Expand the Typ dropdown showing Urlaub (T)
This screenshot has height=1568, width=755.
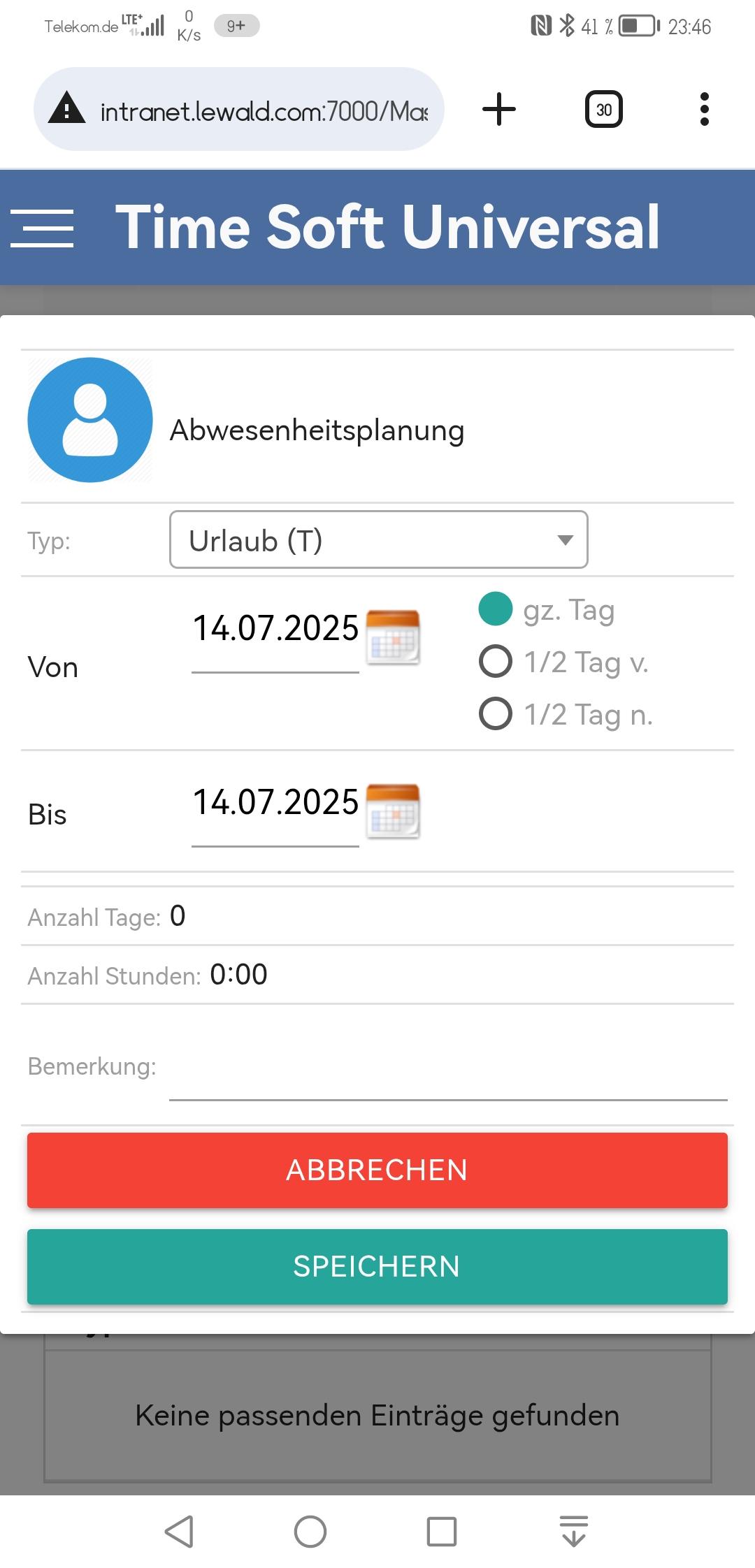(x=378, y=540)
